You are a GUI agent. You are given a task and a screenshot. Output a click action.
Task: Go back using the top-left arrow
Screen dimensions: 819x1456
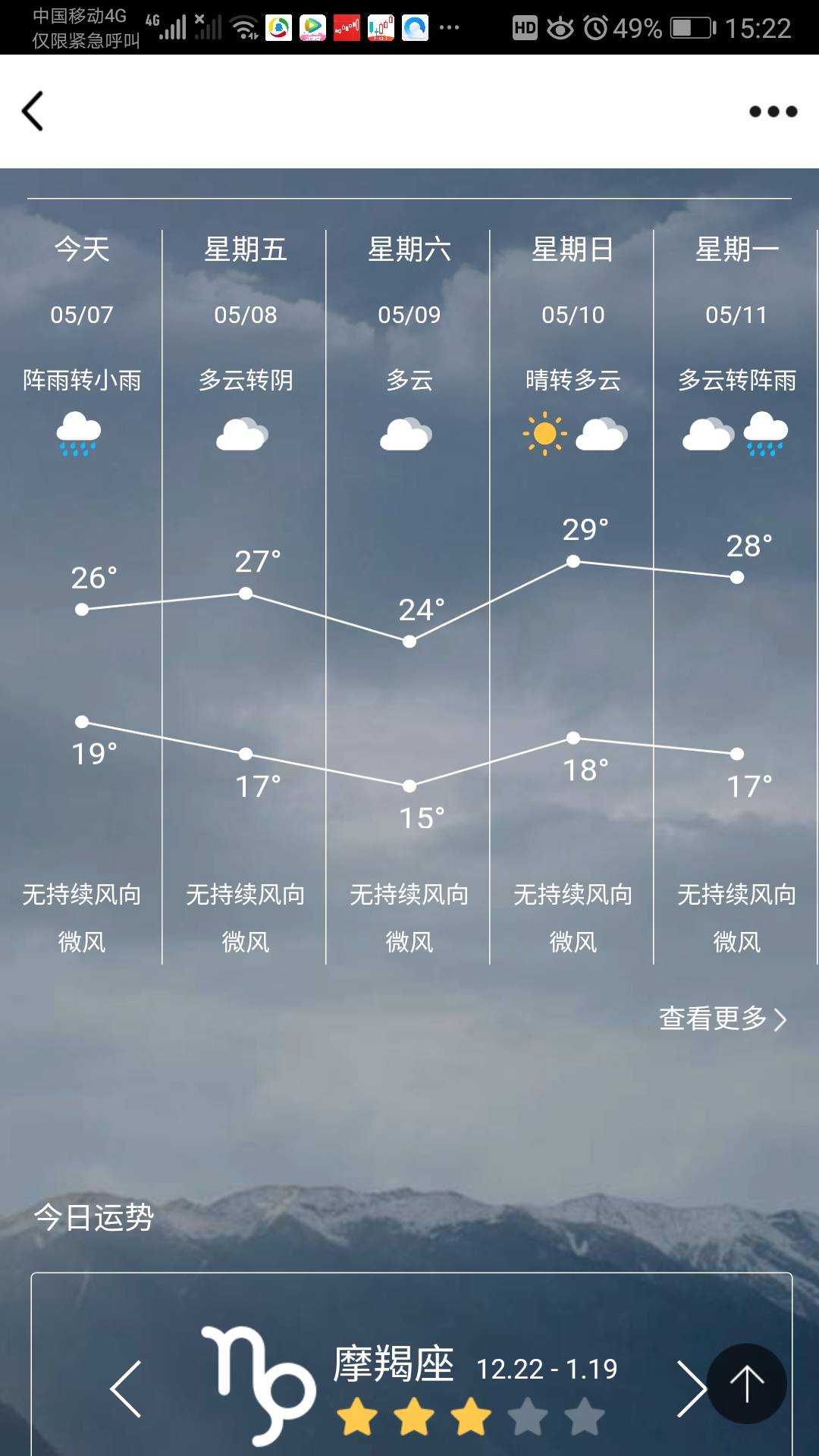(x=33, y=111)
